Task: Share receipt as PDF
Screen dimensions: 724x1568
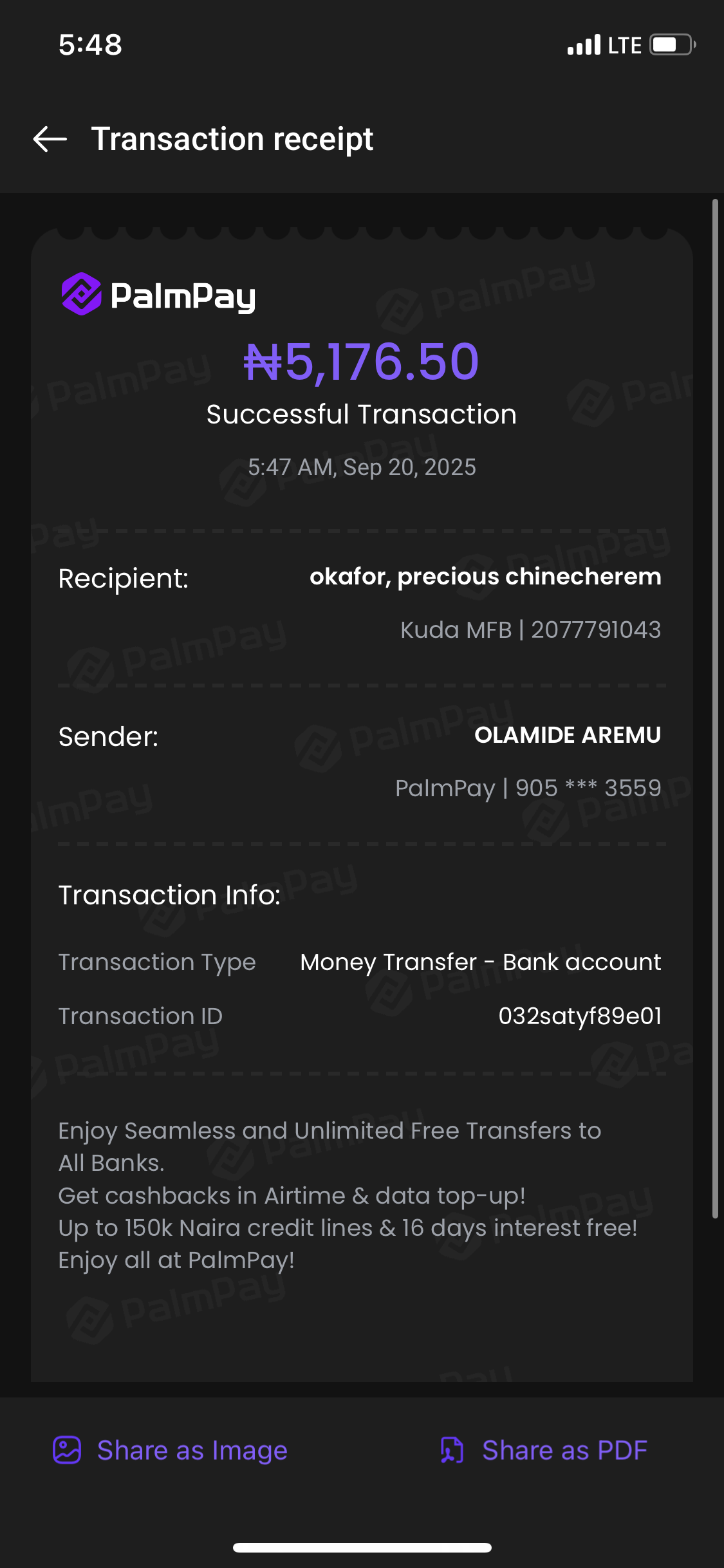Action: tap(544, 1450)
